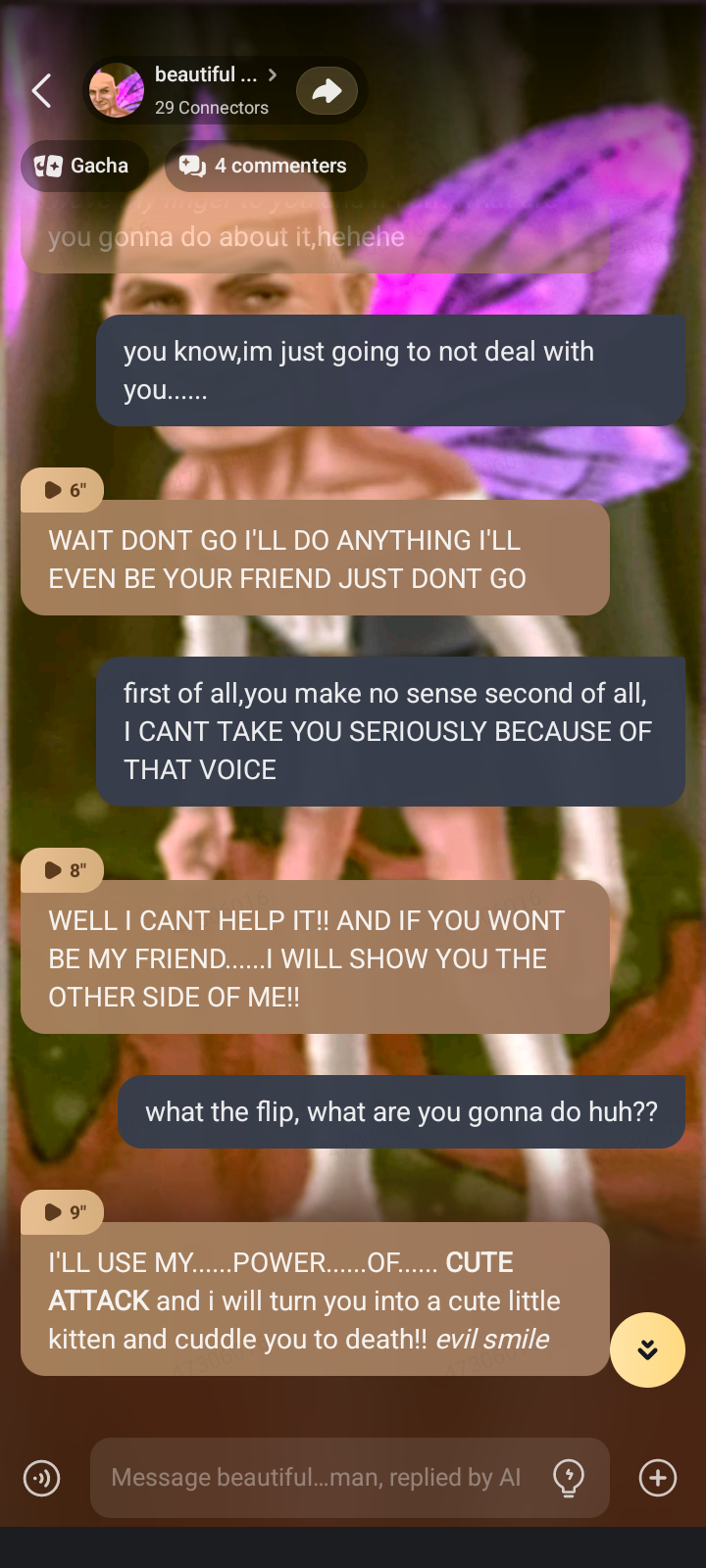This screenshot has height=1568, width=706.
Task: Open more options with the plus icon
Action: 658,1478
